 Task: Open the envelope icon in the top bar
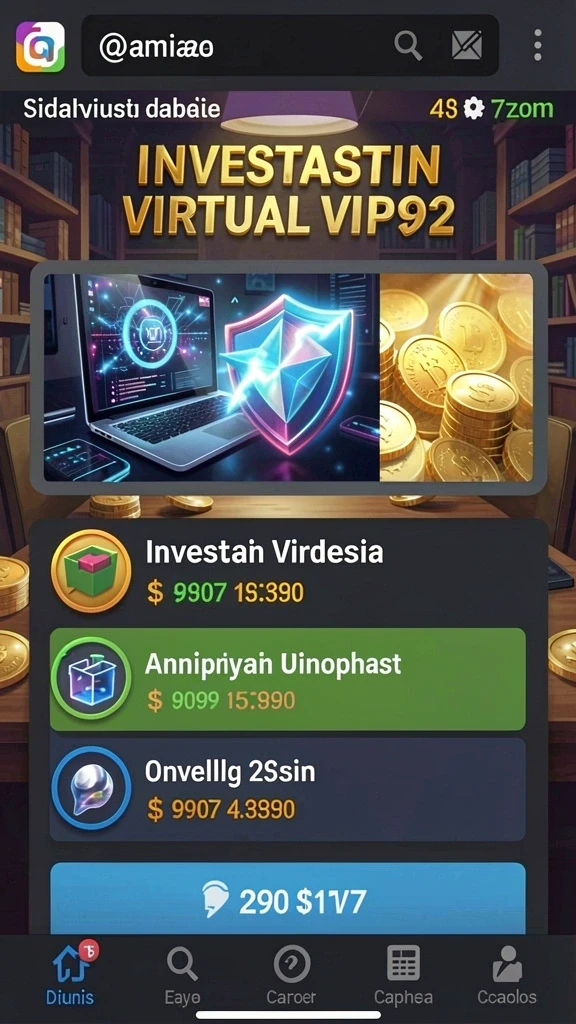467,46
